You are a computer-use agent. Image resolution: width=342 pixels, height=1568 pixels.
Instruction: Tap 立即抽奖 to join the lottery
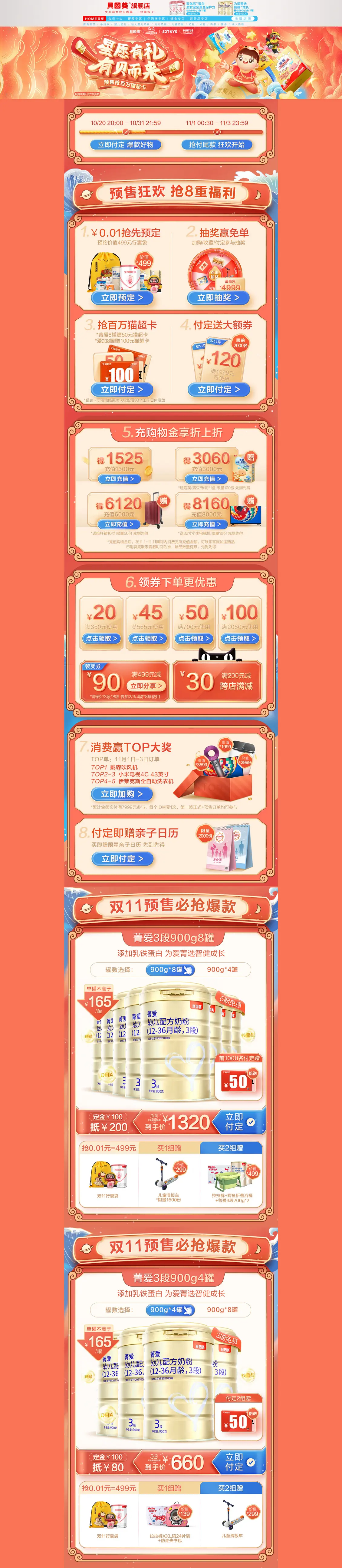click(x=219, y=298)
